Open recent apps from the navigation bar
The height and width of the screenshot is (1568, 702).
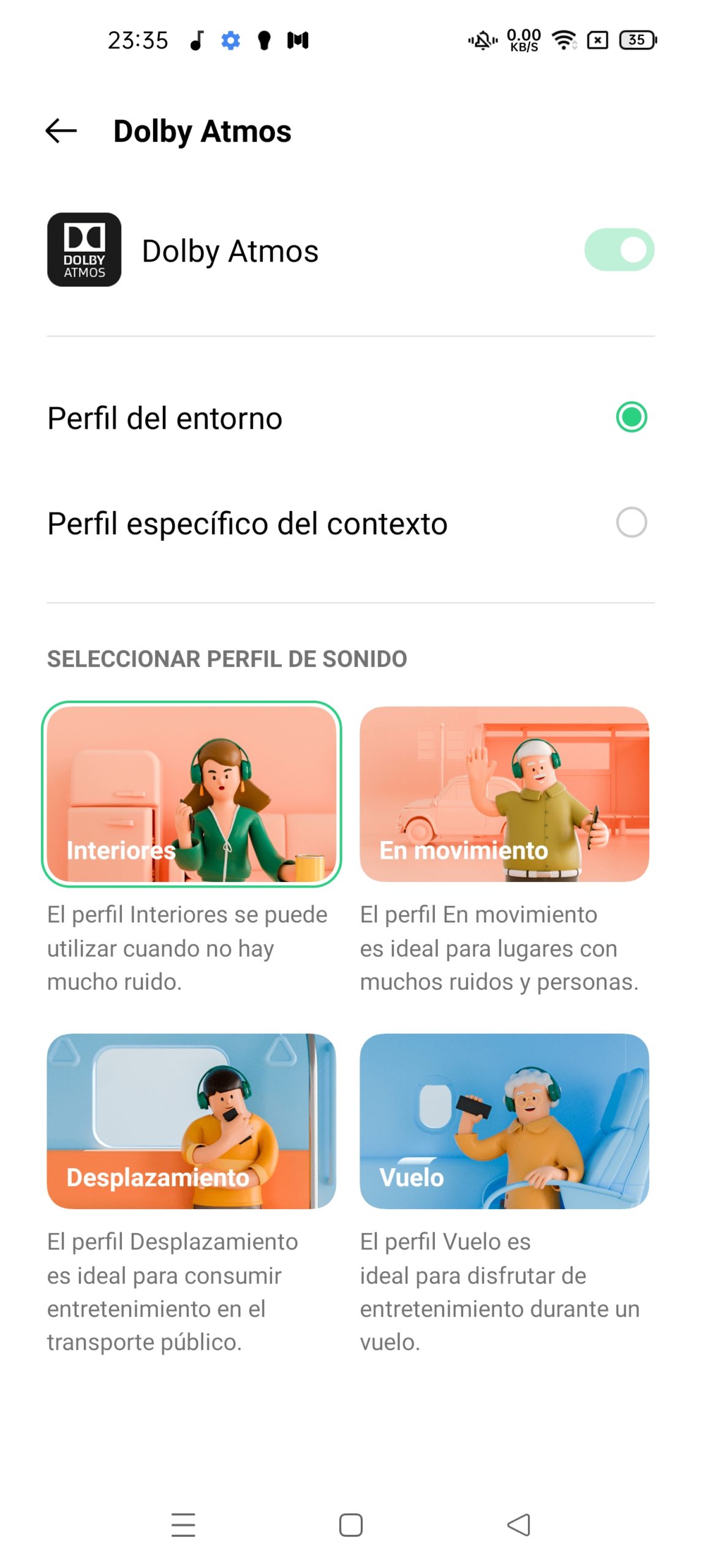point(183,1525)
